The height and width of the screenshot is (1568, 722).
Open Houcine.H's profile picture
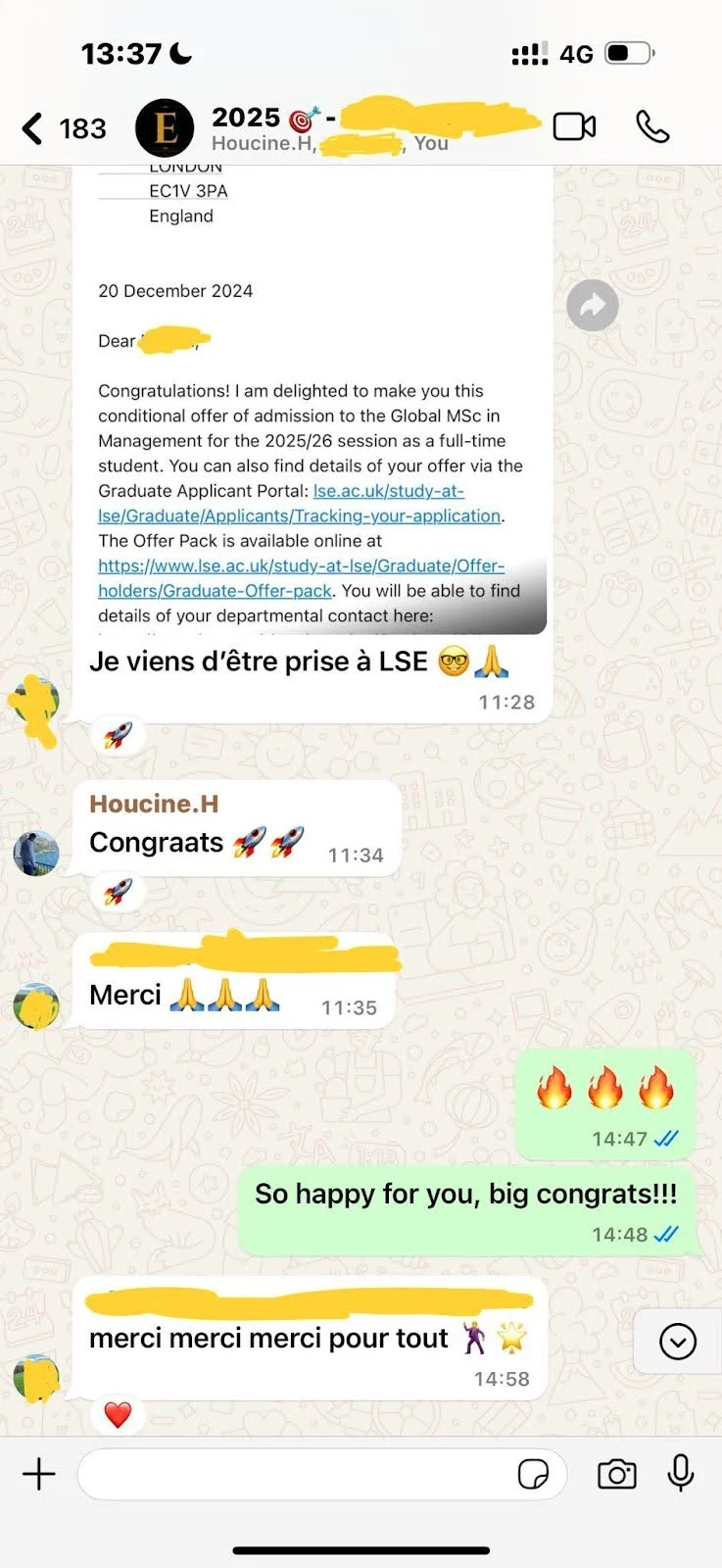[36, 852]
